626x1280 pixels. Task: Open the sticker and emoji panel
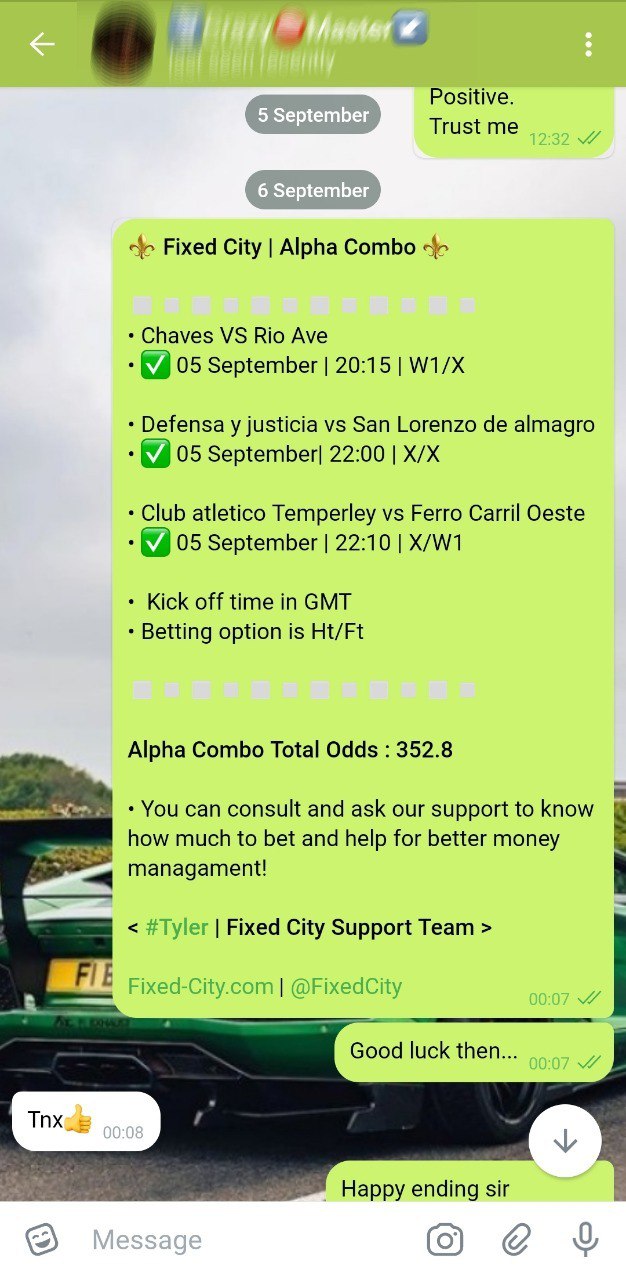tap(41, 1240)
